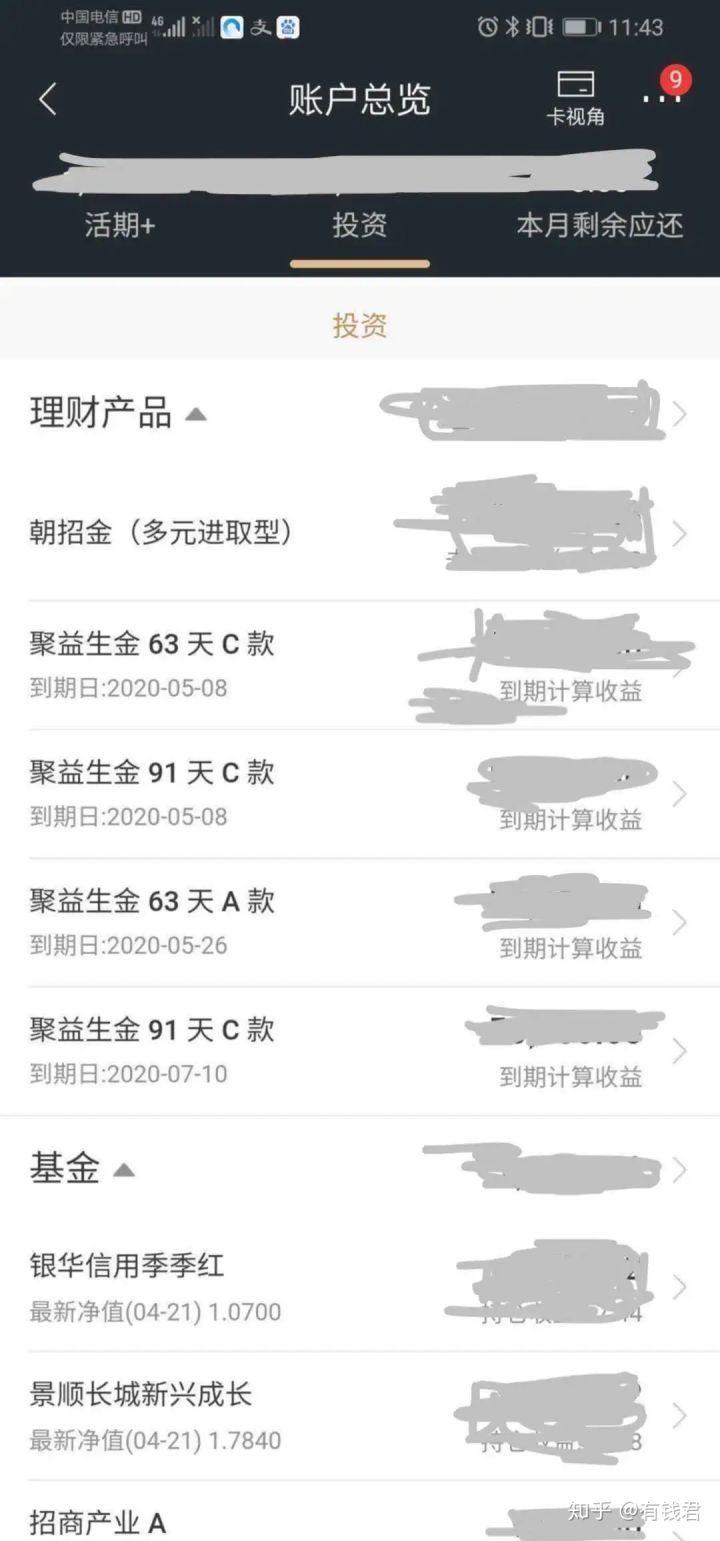Collapse the 基金 section

pyautogui.click(x=124, y=1169)
